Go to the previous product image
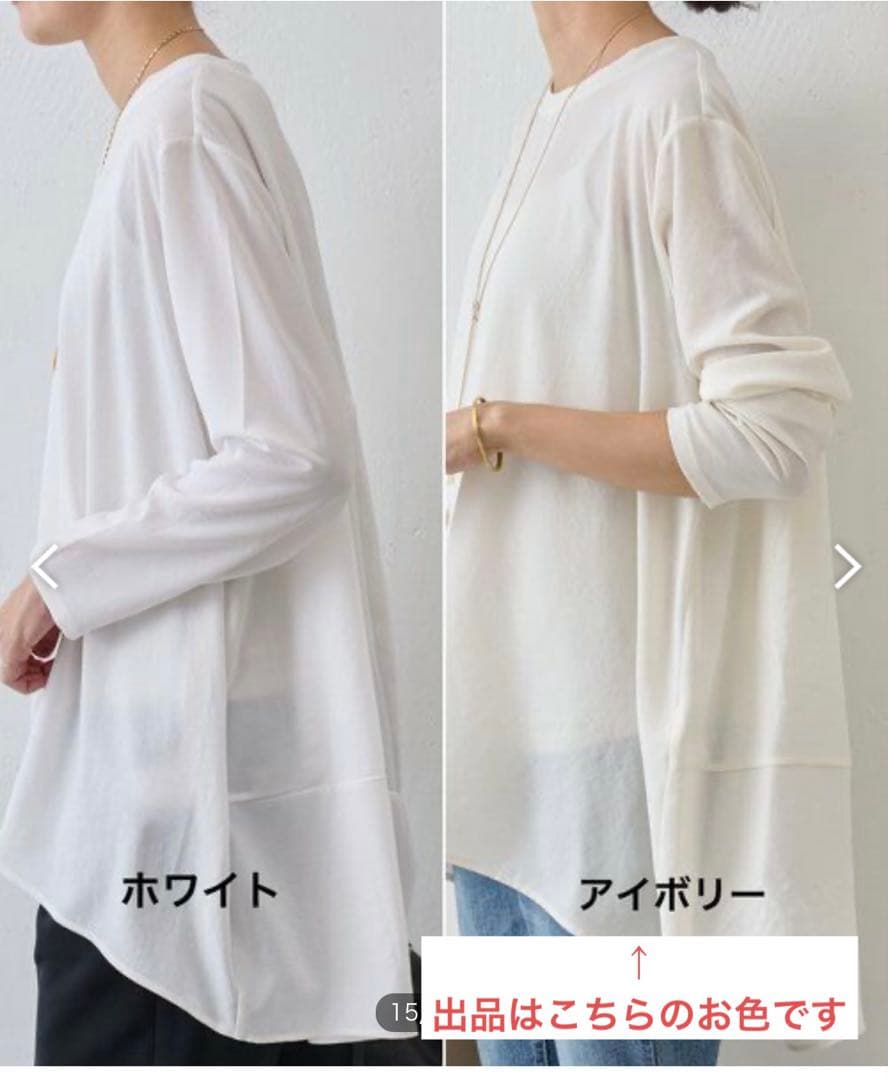The height and width of the screenshot is (1080, 888). 45,567
